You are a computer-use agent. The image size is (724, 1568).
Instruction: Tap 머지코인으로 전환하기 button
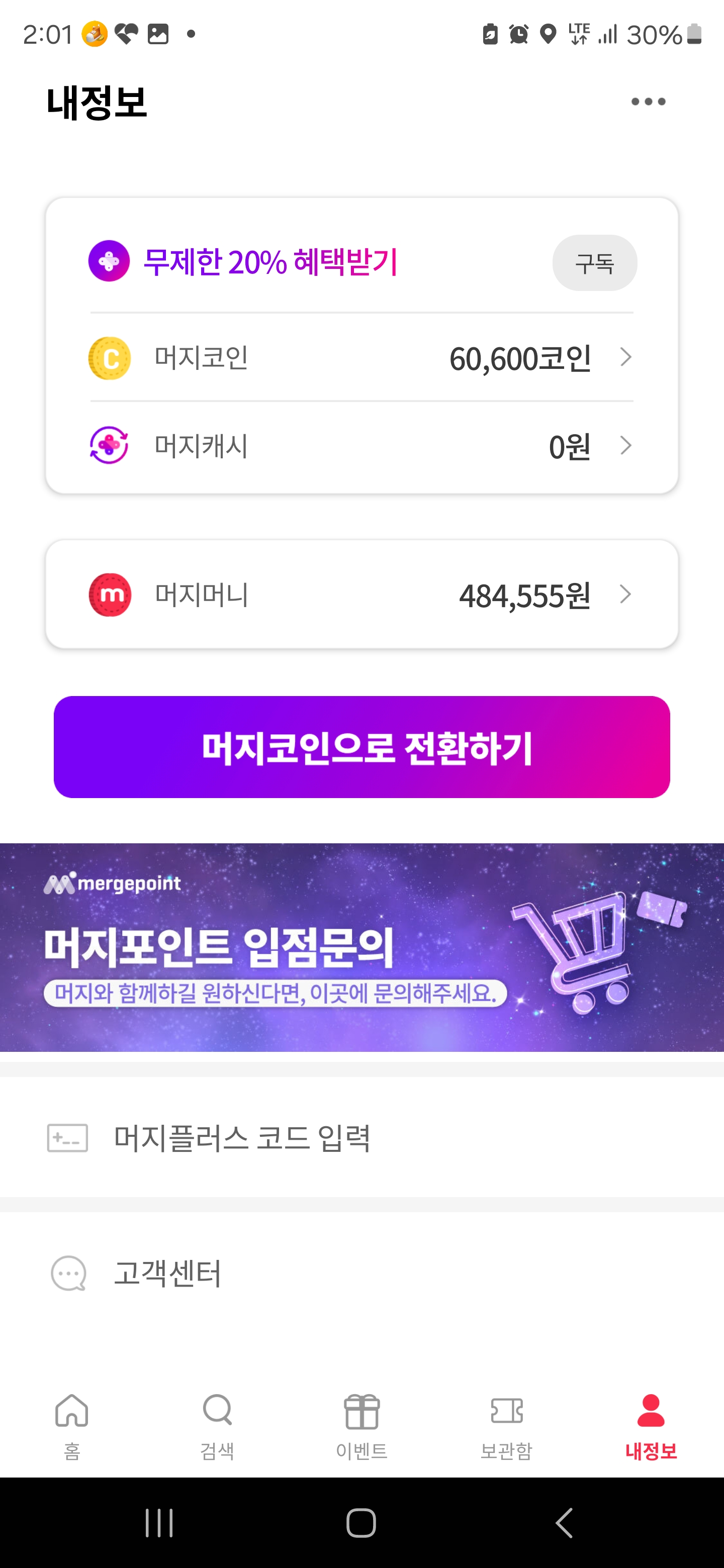[361, 747]
